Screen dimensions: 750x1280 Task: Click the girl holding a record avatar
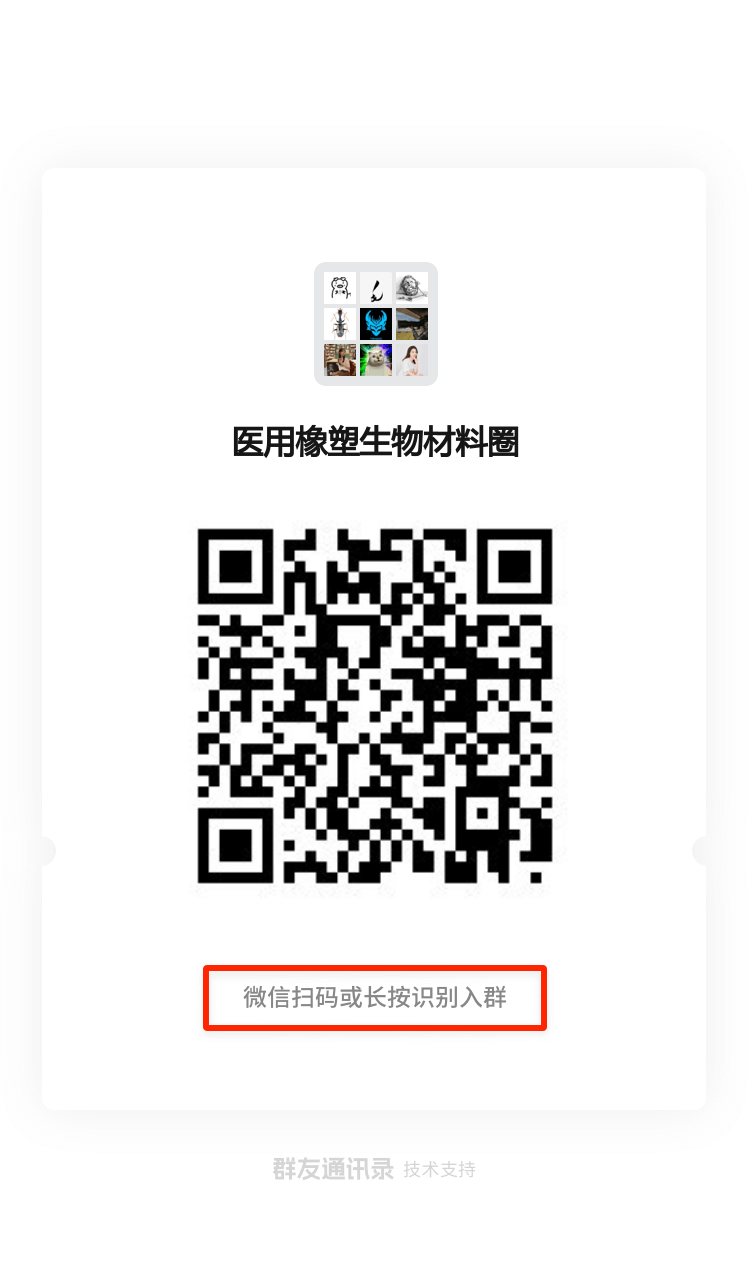[340, 359]
